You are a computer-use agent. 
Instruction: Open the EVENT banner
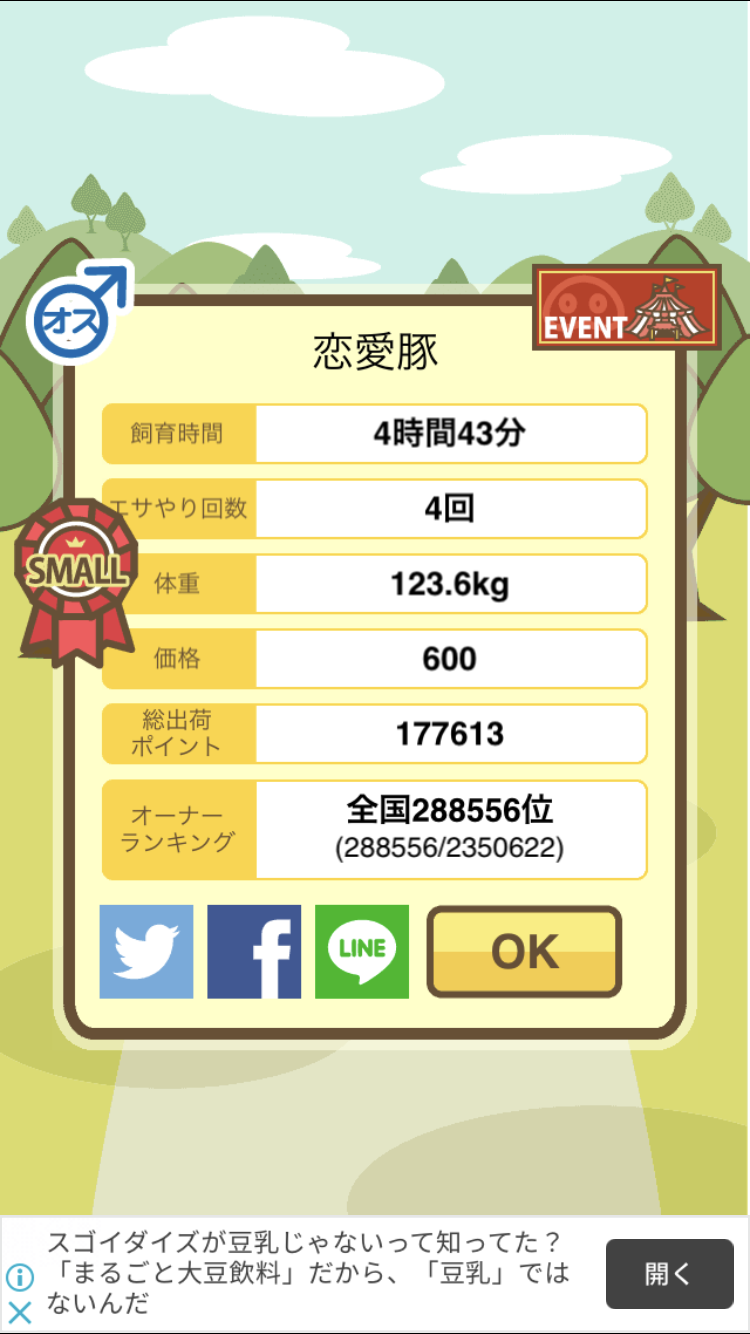pos(627,307)
